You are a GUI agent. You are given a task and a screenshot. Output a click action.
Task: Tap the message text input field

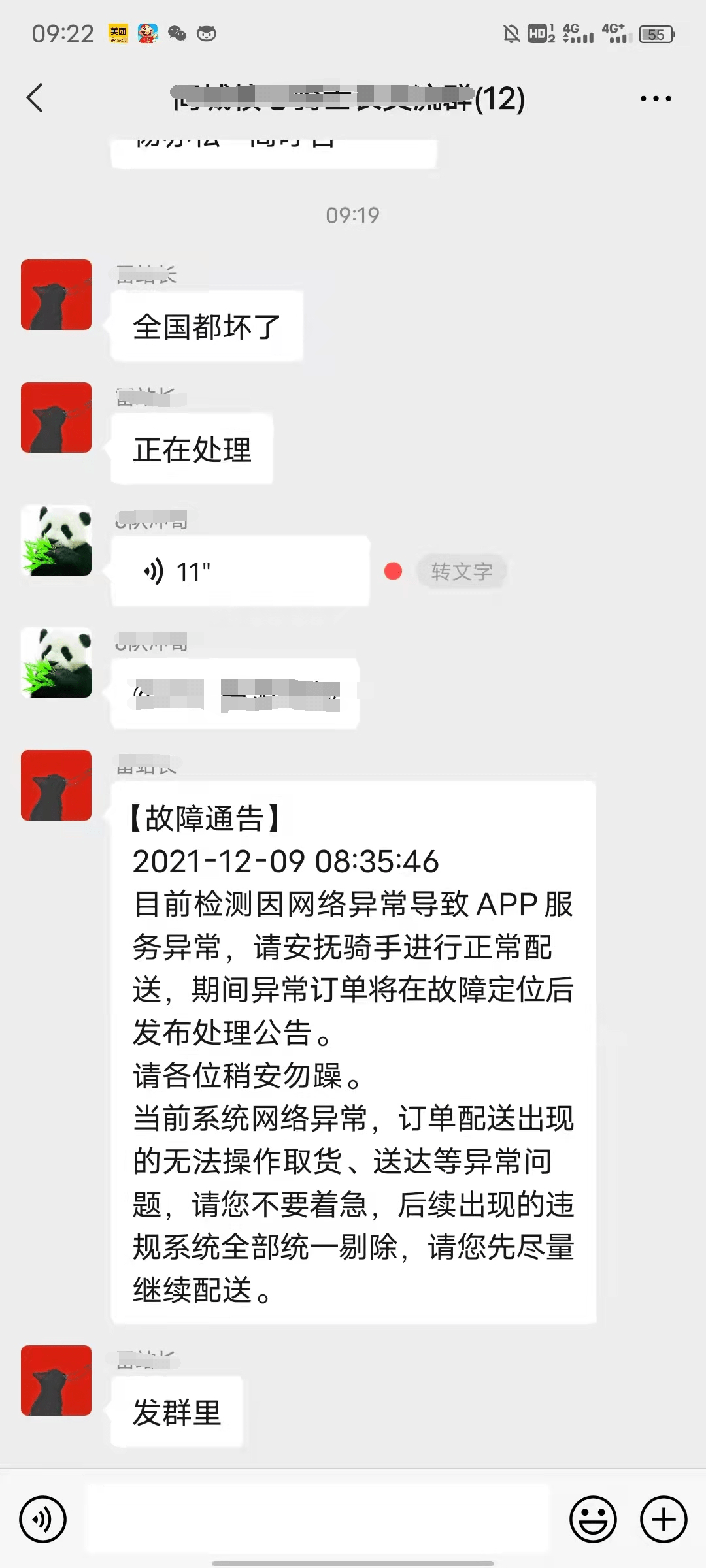click(x=318, y=1519)
